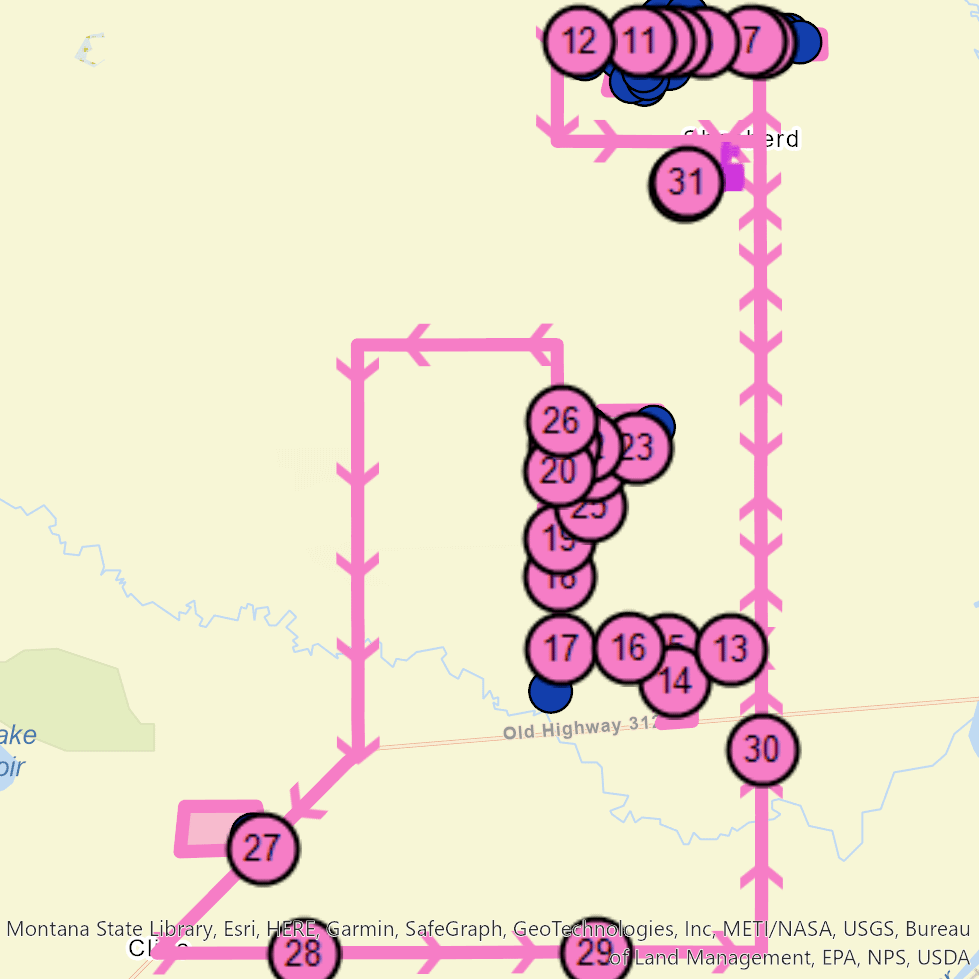Tap stop marker number 12
This screenshot has height=979, width=979.
[x=579, y=42]
